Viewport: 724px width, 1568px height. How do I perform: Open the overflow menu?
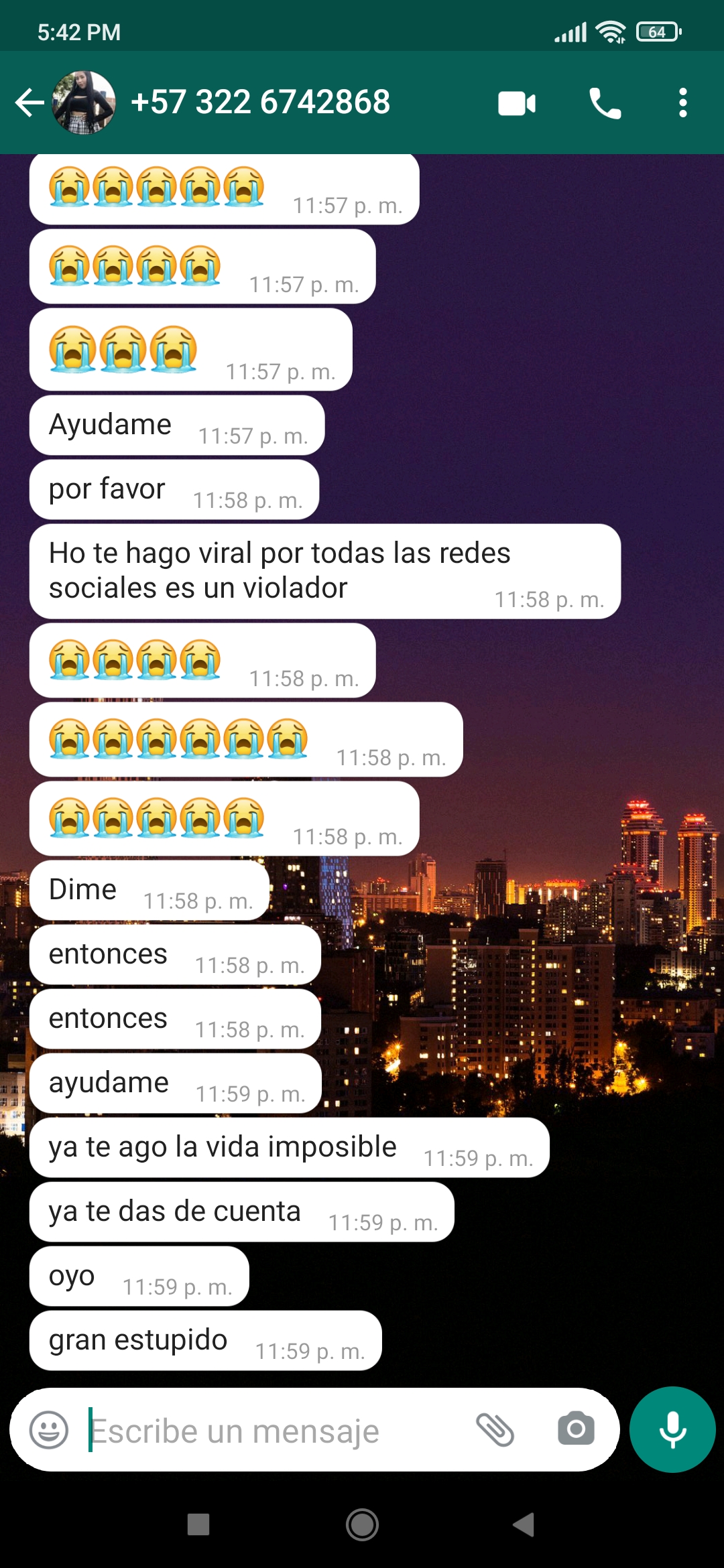tap(683, 103)
